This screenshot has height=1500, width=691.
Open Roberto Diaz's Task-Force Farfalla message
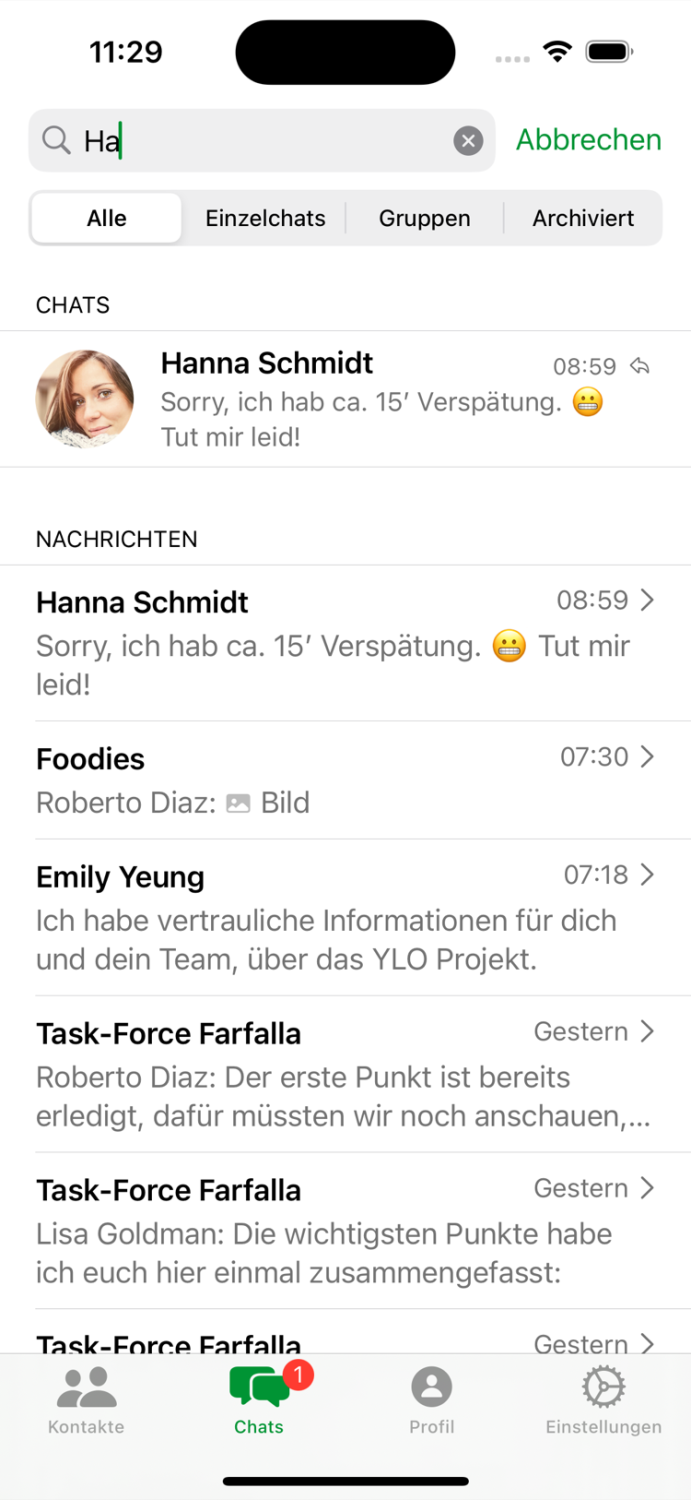pyautogui.click(x=345, y=1074)
